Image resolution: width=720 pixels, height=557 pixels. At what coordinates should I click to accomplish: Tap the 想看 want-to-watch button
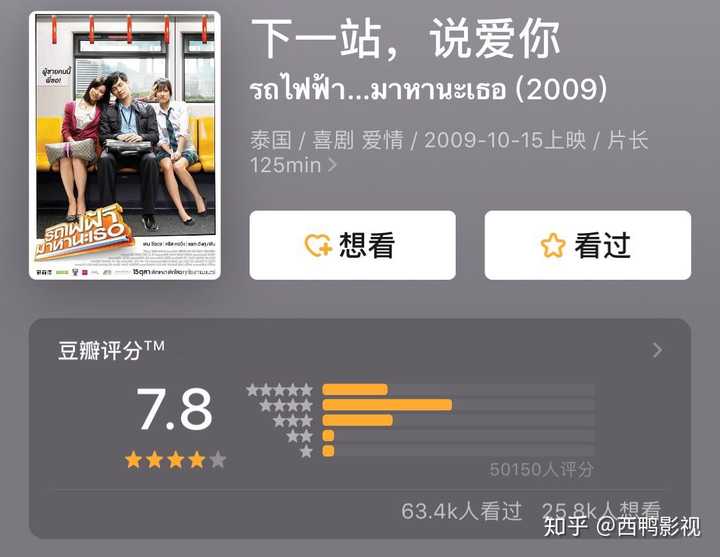(x=352, y=245)
